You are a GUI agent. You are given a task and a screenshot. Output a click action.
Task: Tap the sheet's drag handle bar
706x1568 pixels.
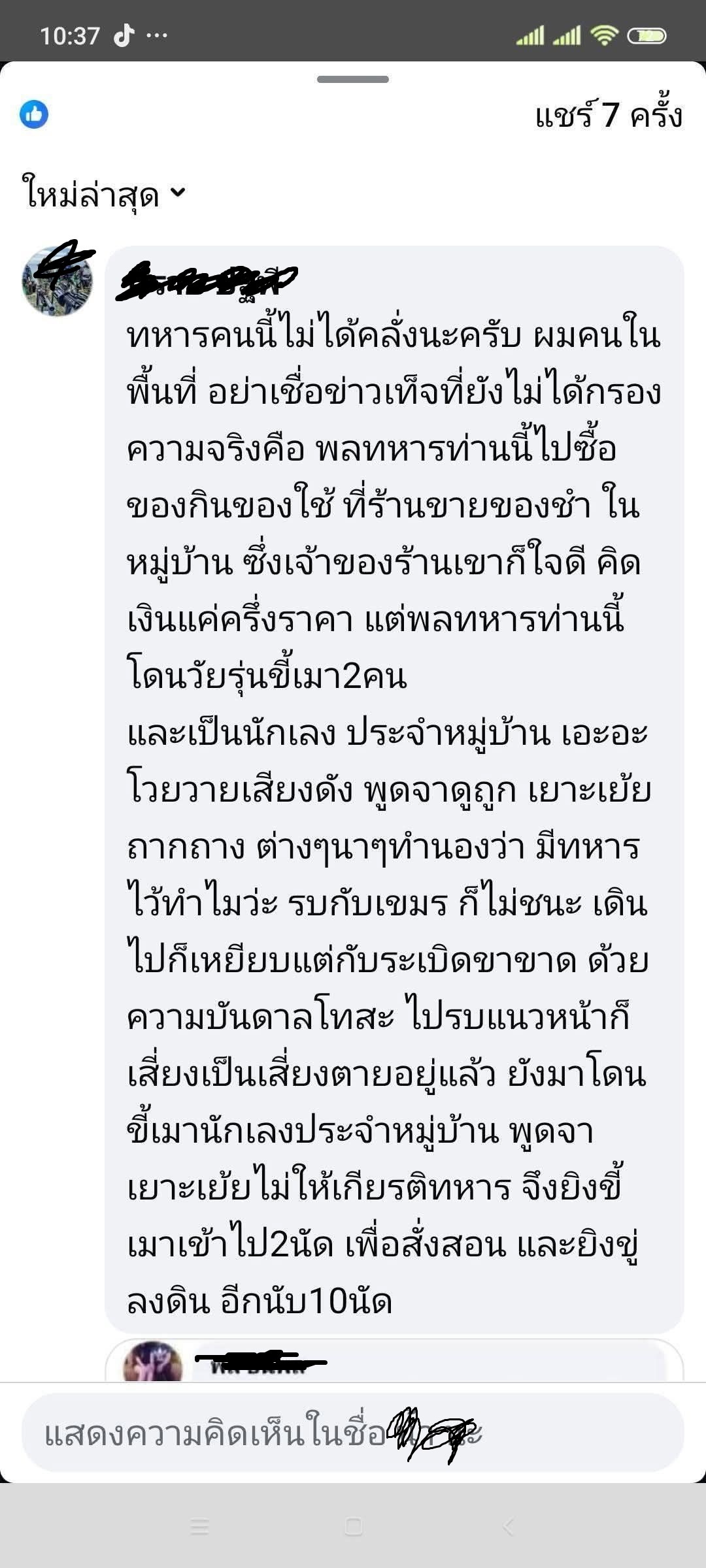[353, 79]
